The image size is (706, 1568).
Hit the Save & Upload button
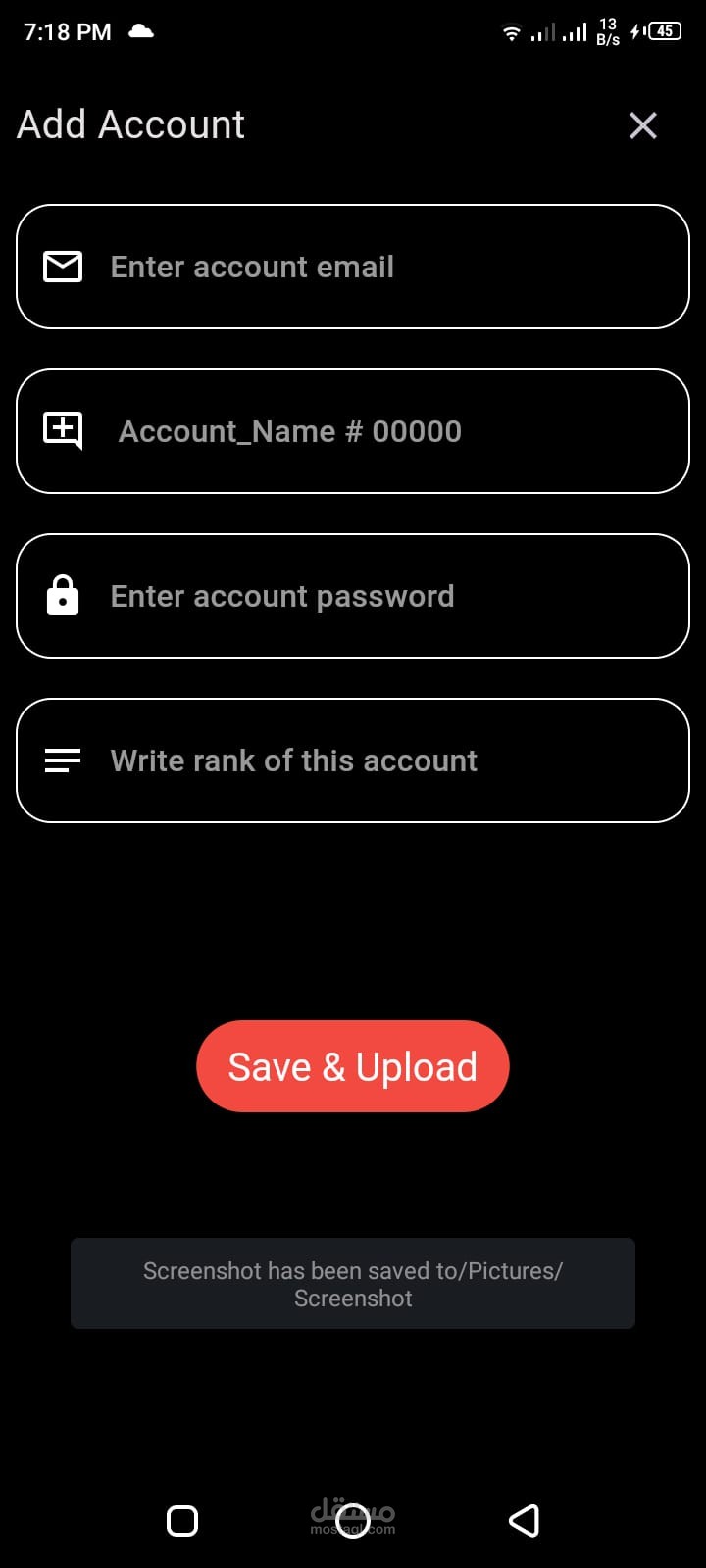coord(353,1066)
